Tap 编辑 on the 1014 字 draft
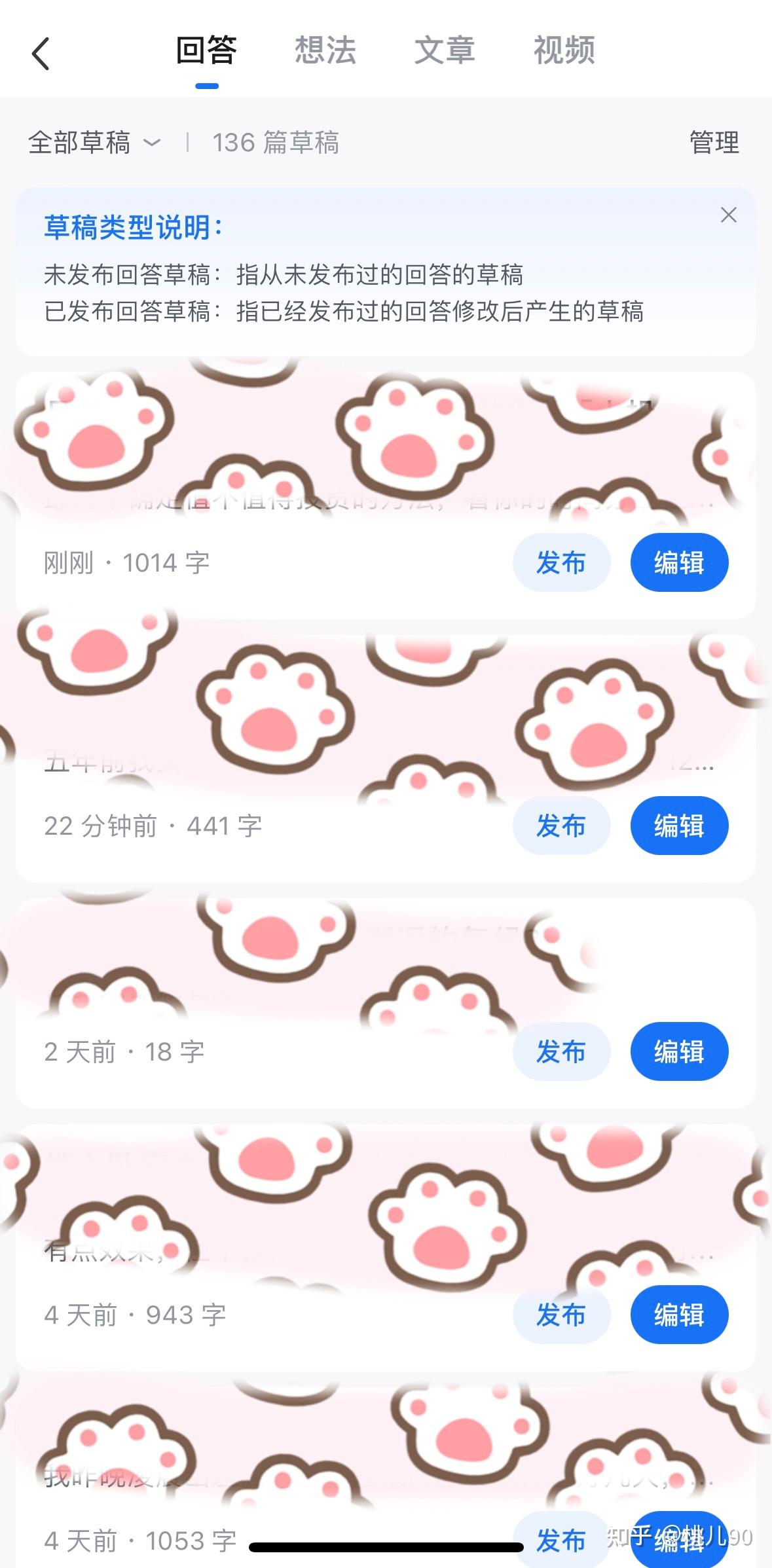The height and width of the screenshot is (1568, 772). [679, 562]
